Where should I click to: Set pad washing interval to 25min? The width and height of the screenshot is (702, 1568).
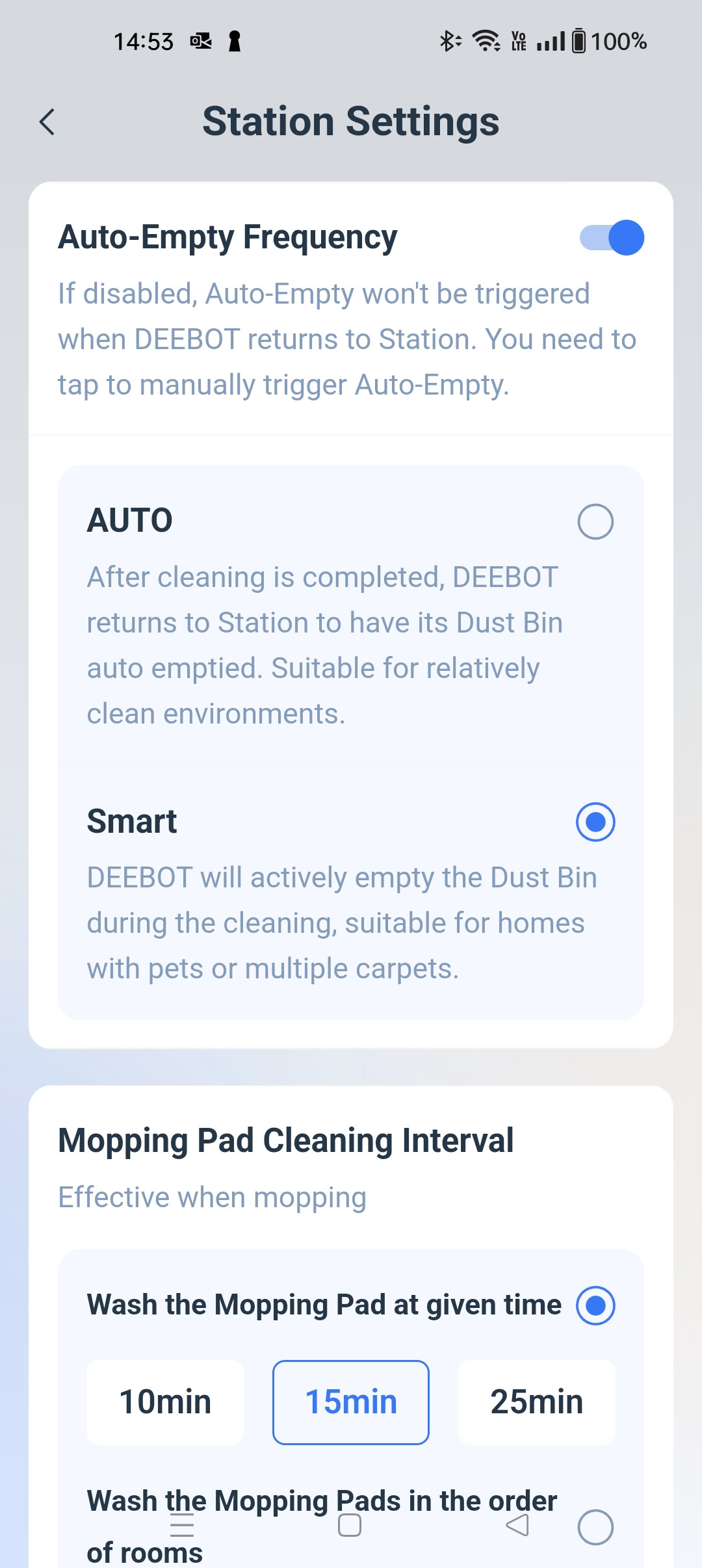pos(536,1402)
